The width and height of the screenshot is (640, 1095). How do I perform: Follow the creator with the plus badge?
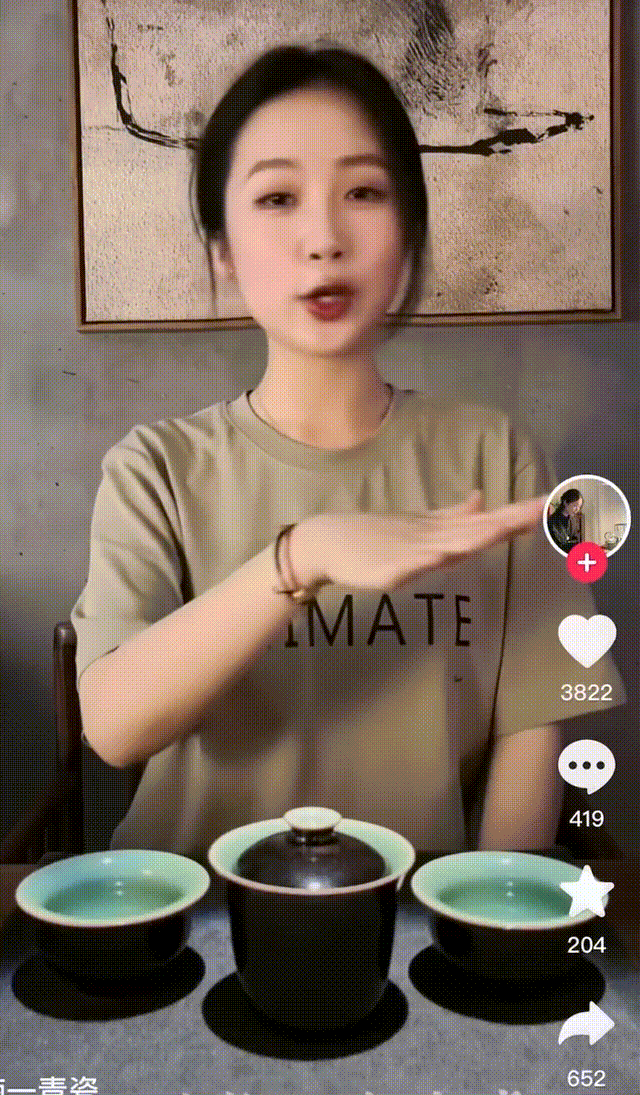click(x=586, y=563)
